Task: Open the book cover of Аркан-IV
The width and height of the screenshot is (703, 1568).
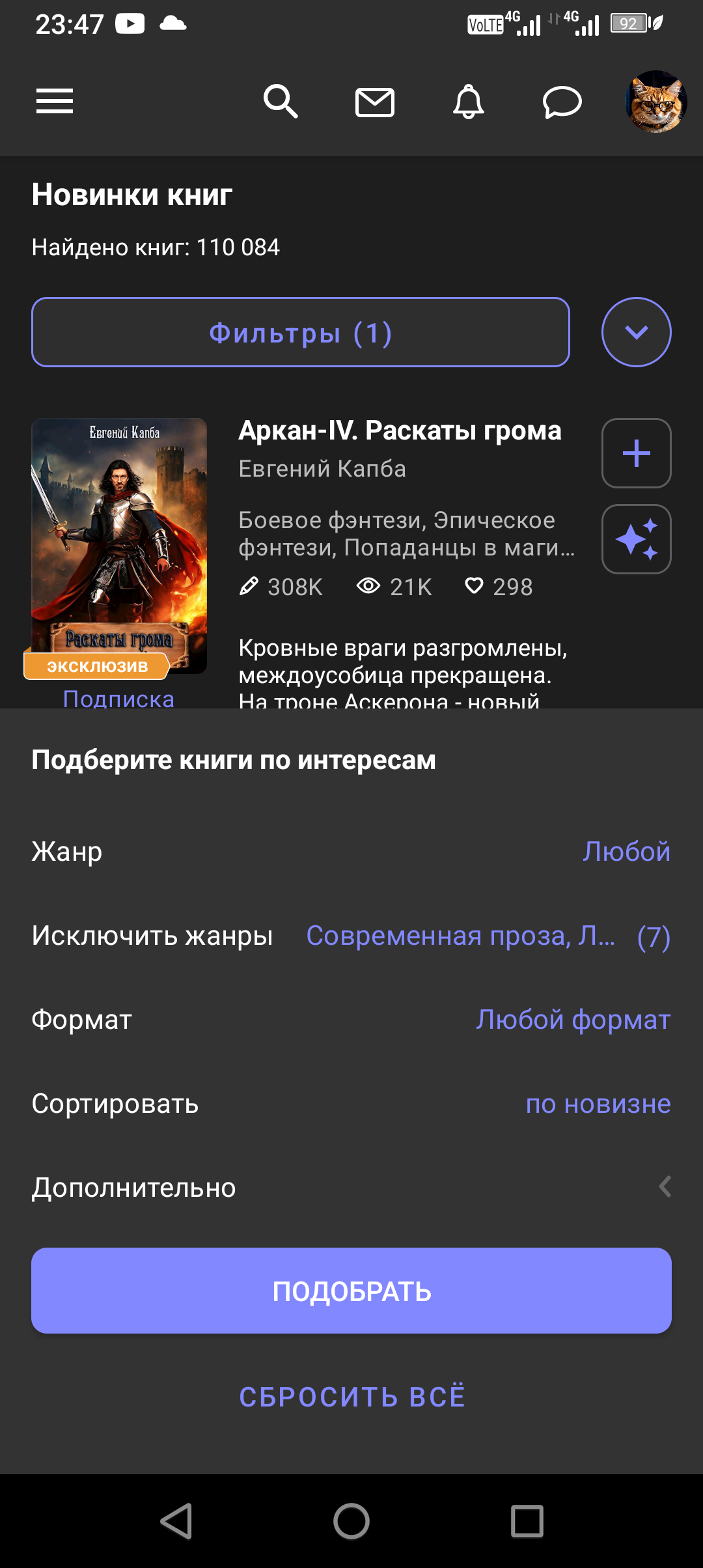Action: 119,546
